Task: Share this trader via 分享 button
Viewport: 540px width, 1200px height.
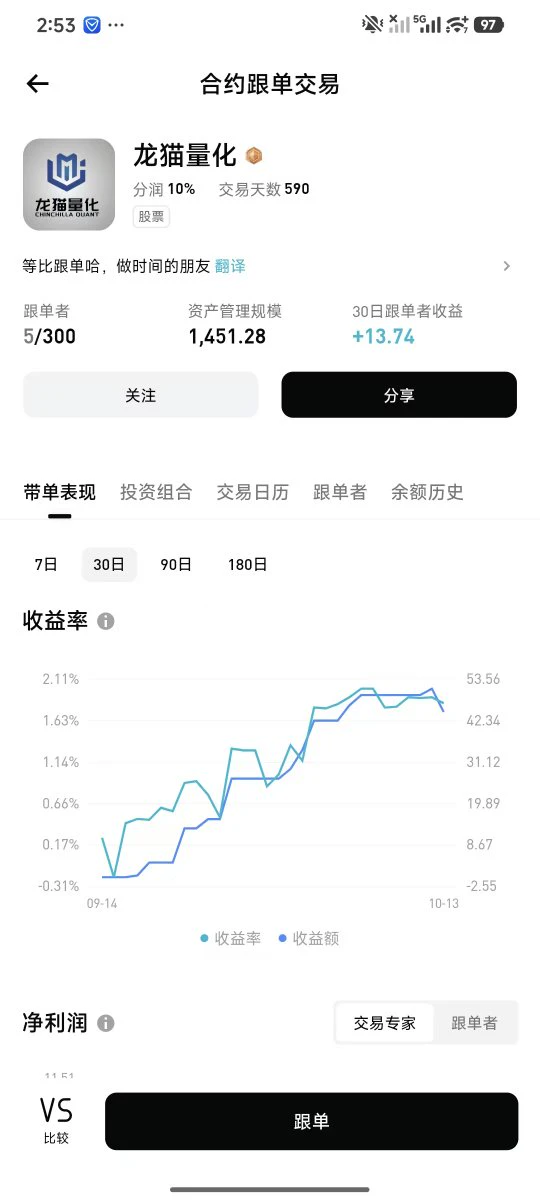Action: click(x=399, y=395)
